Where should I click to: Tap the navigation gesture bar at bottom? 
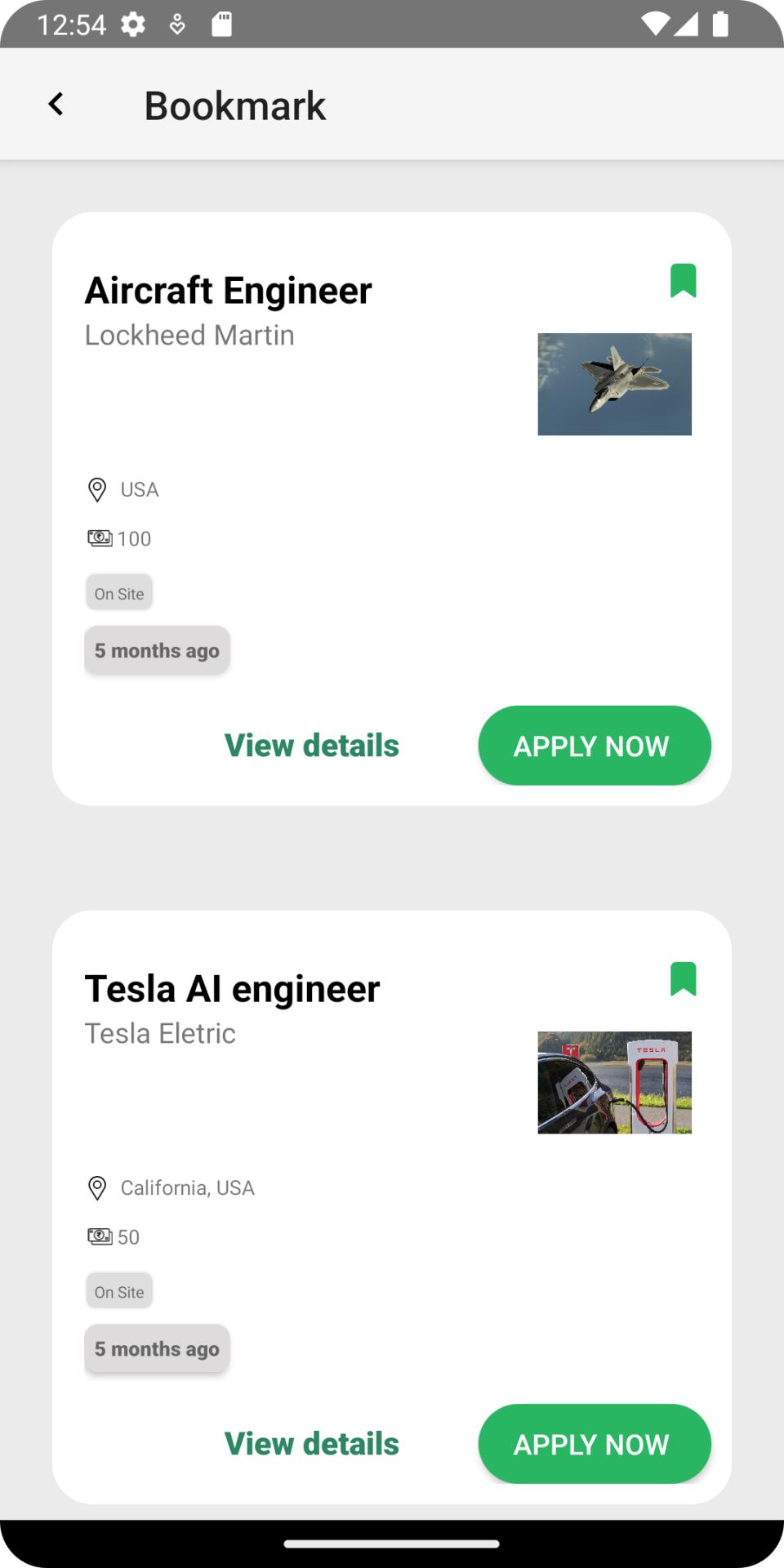(392, 1539)
